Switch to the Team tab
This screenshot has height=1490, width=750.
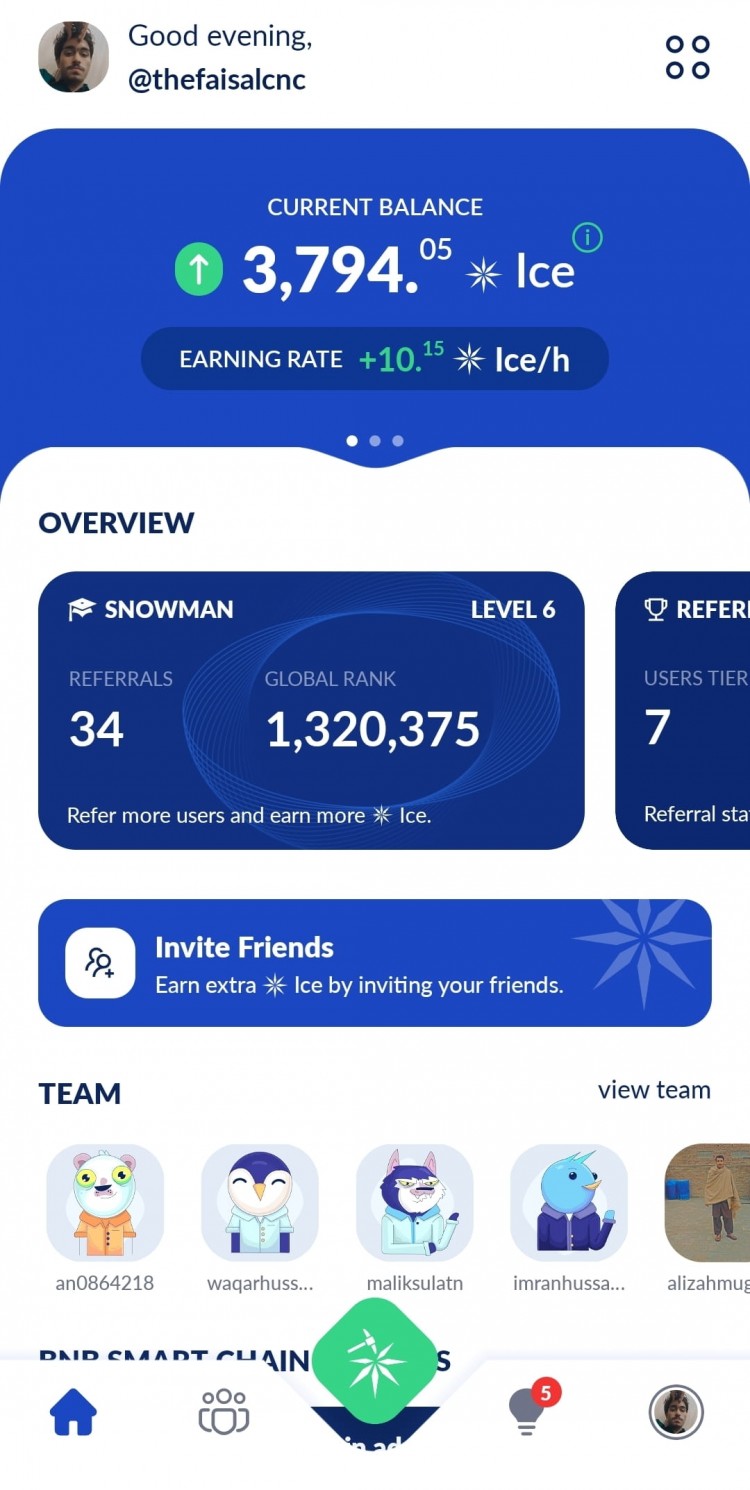point(223,1412)
